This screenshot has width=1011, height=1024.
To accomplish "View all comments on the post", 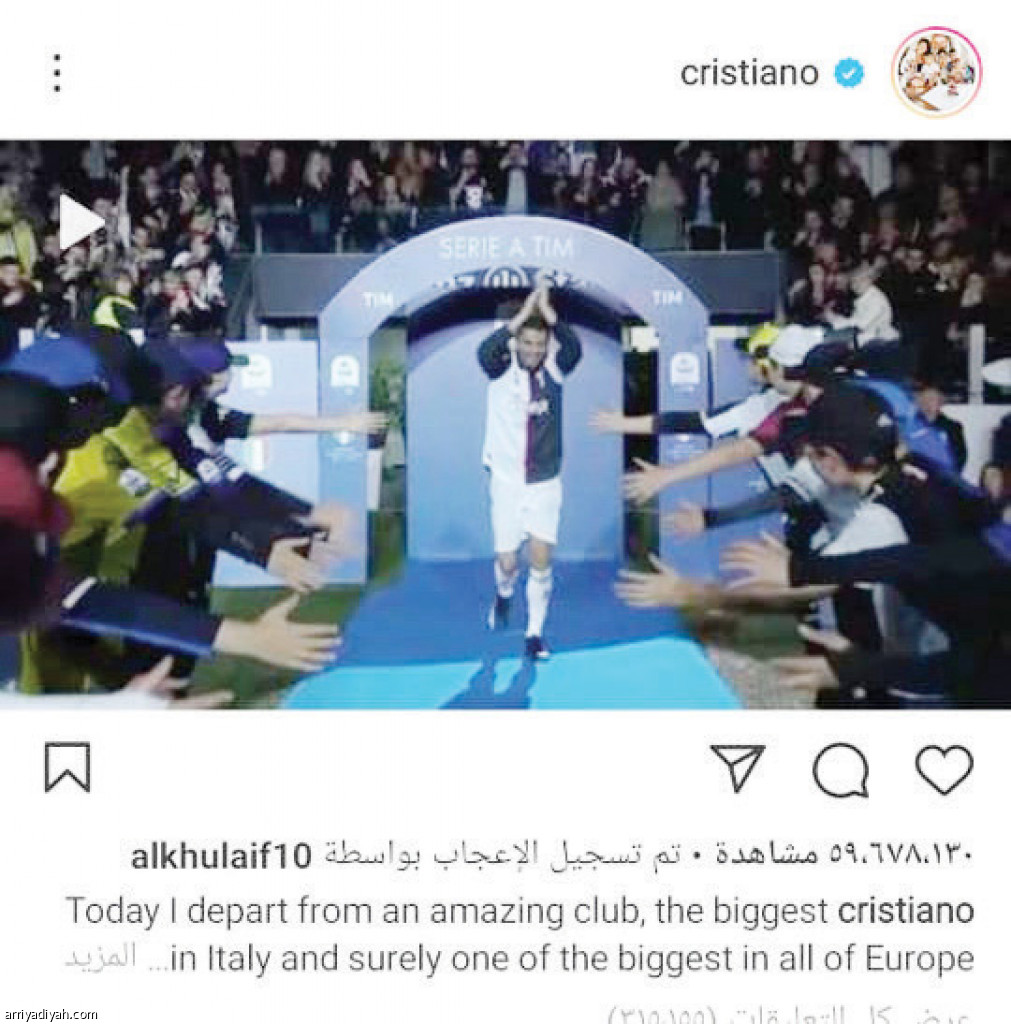I will pyautogui.click(x=790, y=1014).
